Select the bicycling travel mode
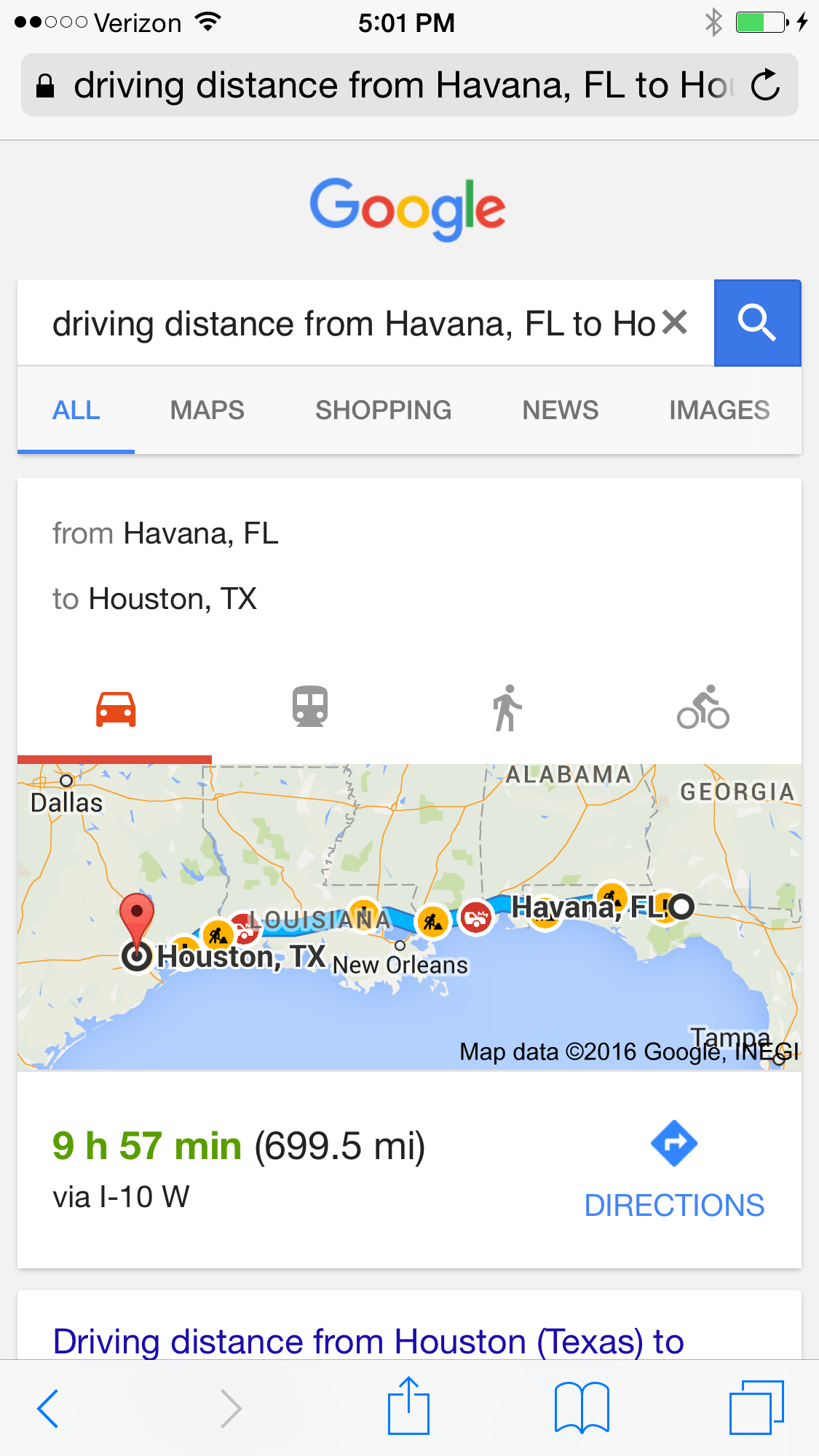The height and width of the screenshot is (1456, 819). click(x=703, y=707)
